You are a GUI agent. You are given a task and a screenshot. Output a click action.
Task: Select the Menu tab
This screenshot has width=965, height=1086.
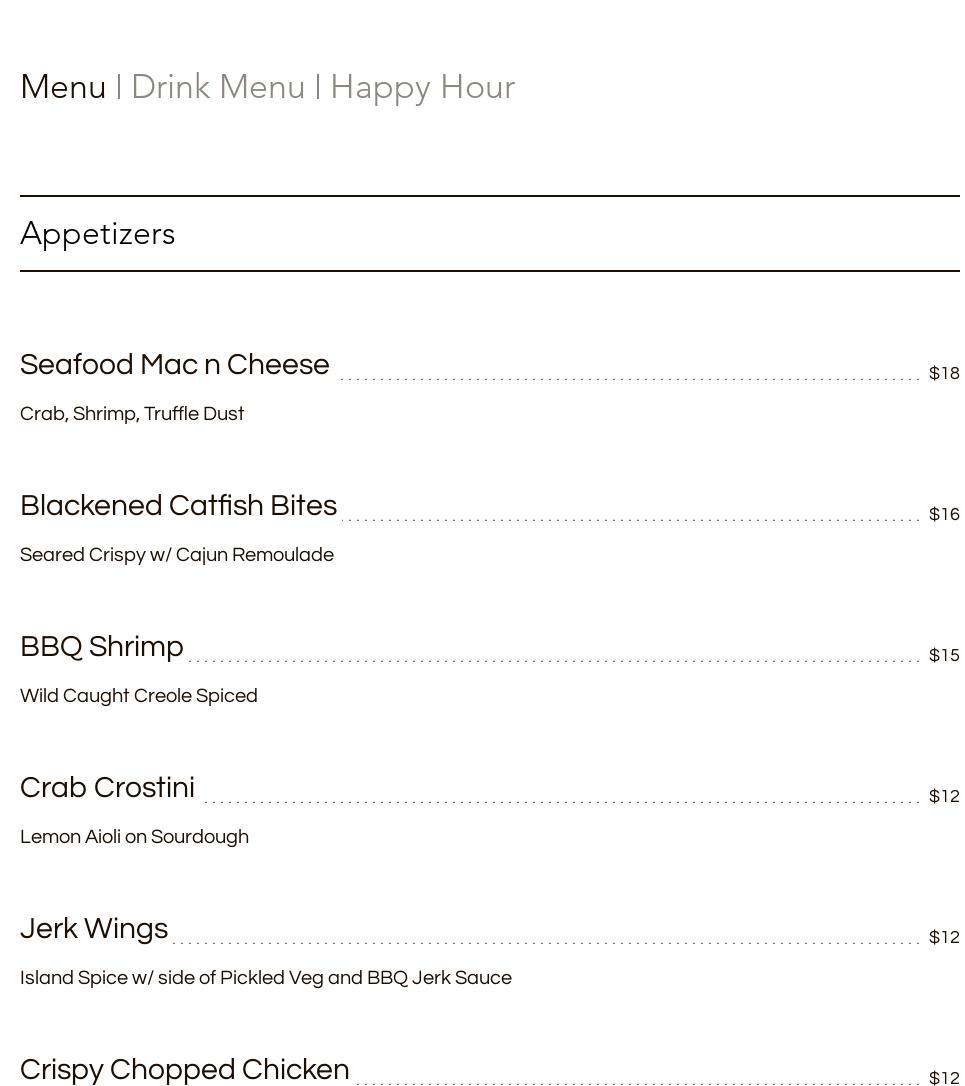63,87
